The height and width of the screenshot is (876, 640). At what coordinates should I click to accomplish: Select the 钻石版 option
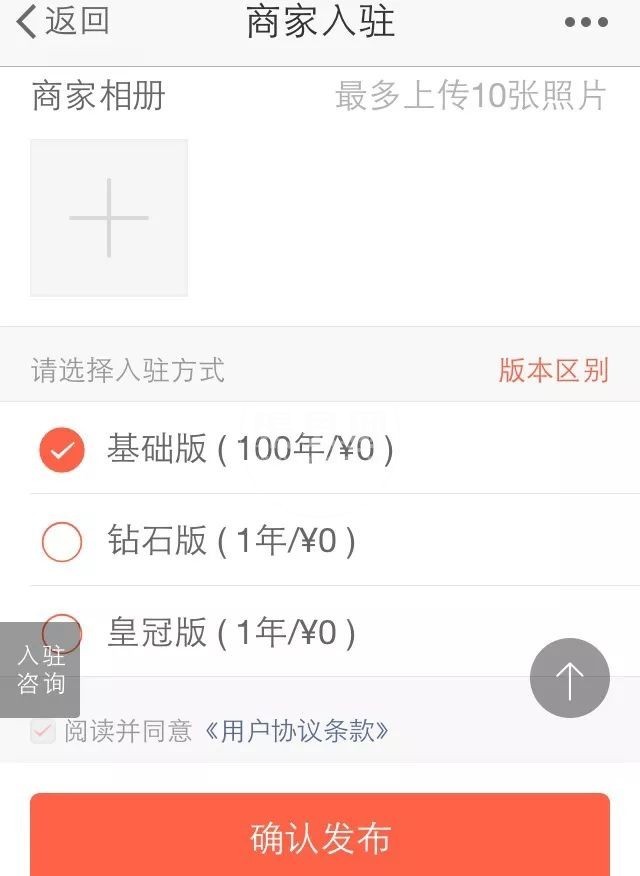(x=62, y=542)
